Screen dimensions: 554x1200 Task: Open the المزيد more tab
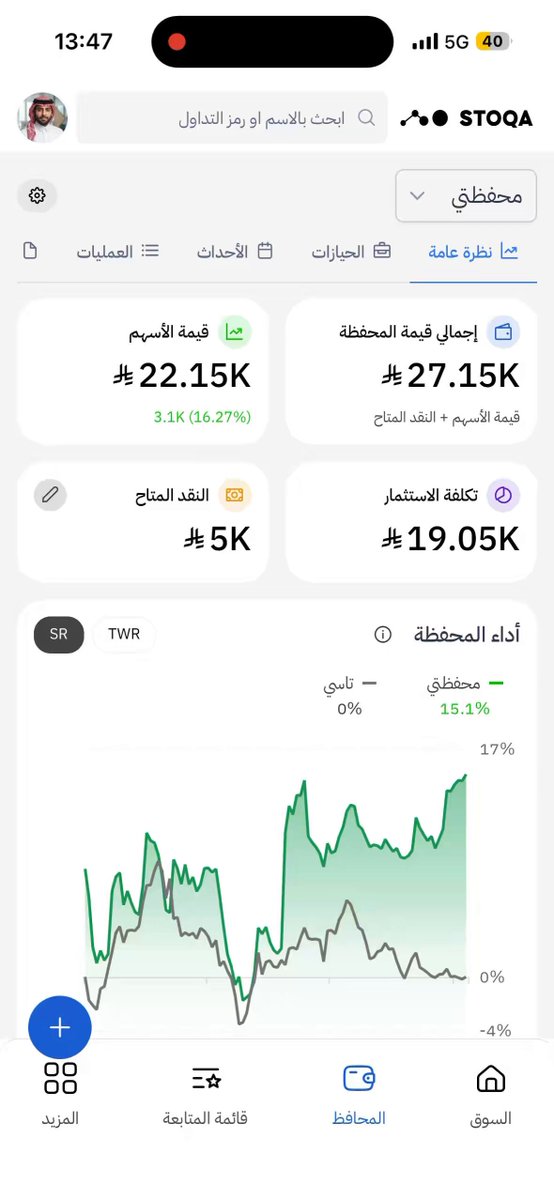(x=61, y=1095)
